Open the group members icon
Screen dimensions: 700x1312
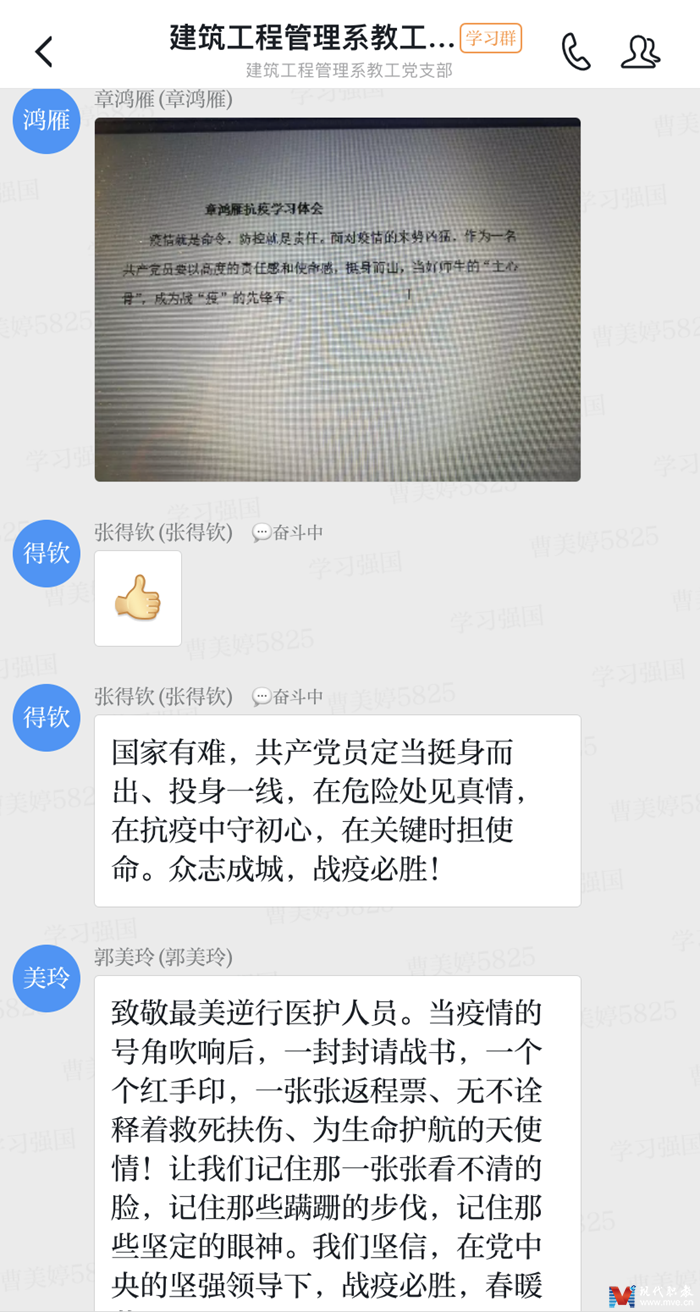tap(640, 51)
